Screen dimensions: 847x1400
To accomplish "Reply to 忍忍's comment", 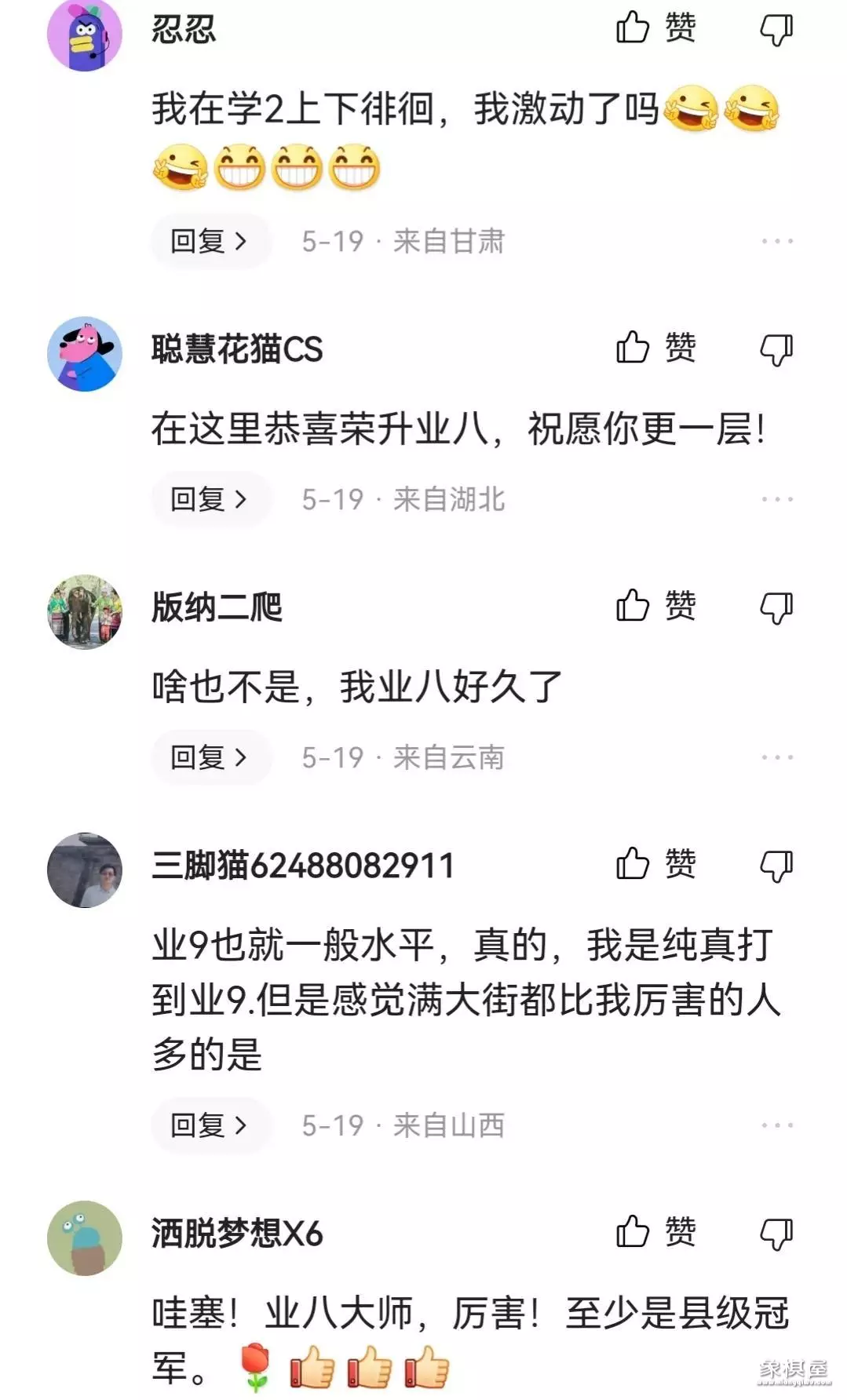I will 210,241.
